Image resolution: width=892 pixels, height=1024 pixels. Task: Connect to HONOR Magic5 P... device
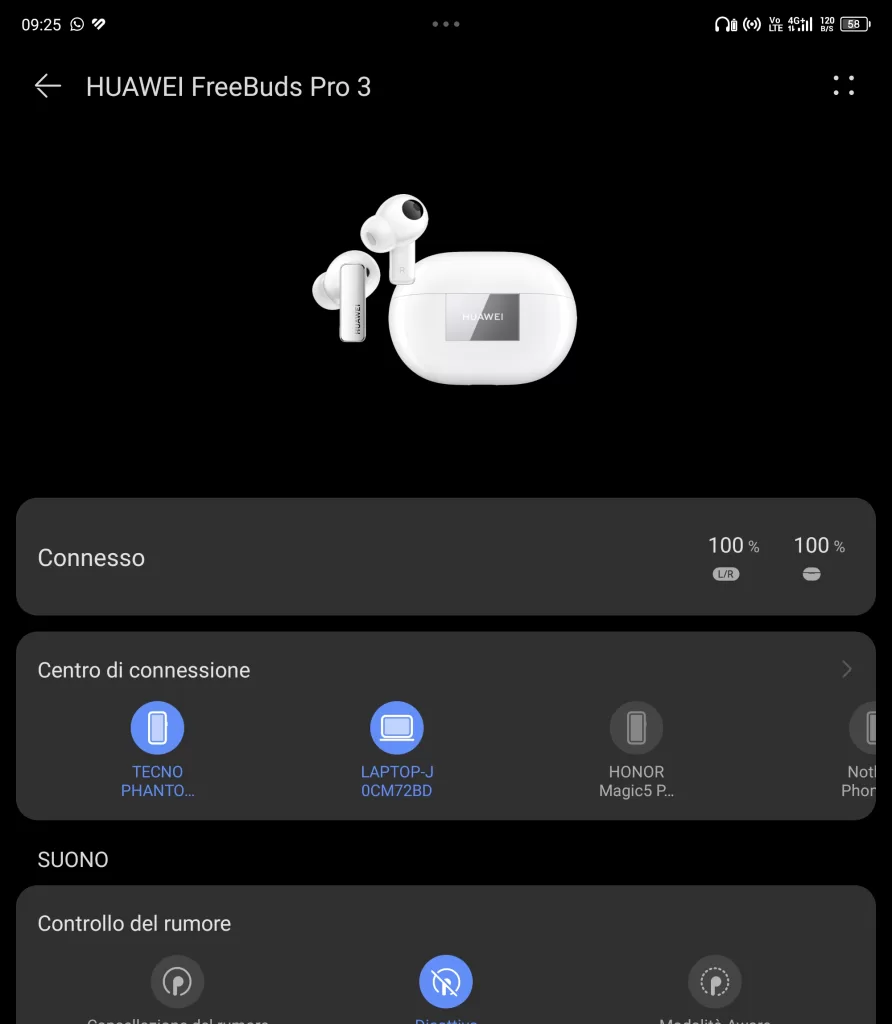[x=636, y=728]
